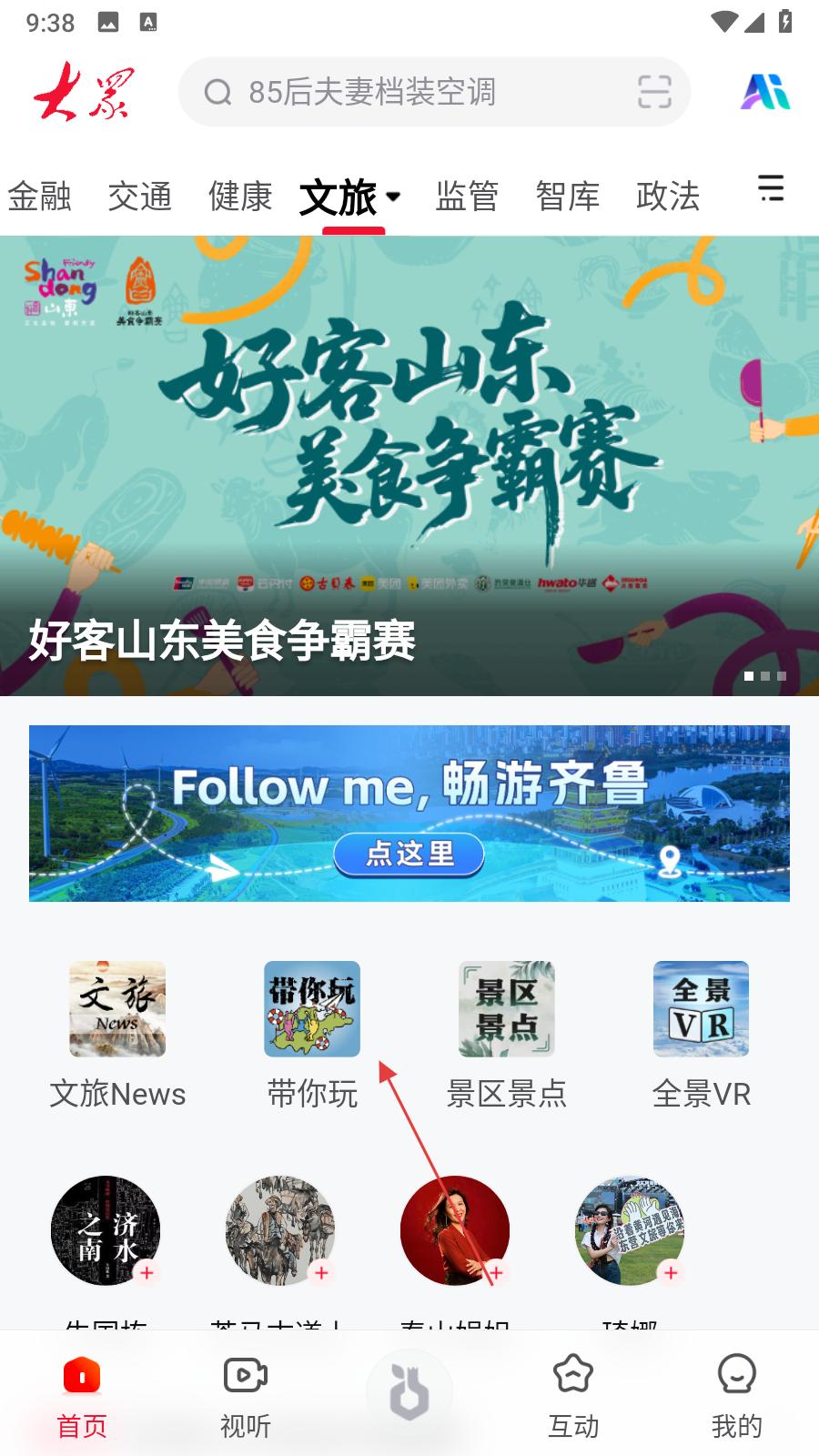Open the scan icon in search bar

tap(653, 92)
